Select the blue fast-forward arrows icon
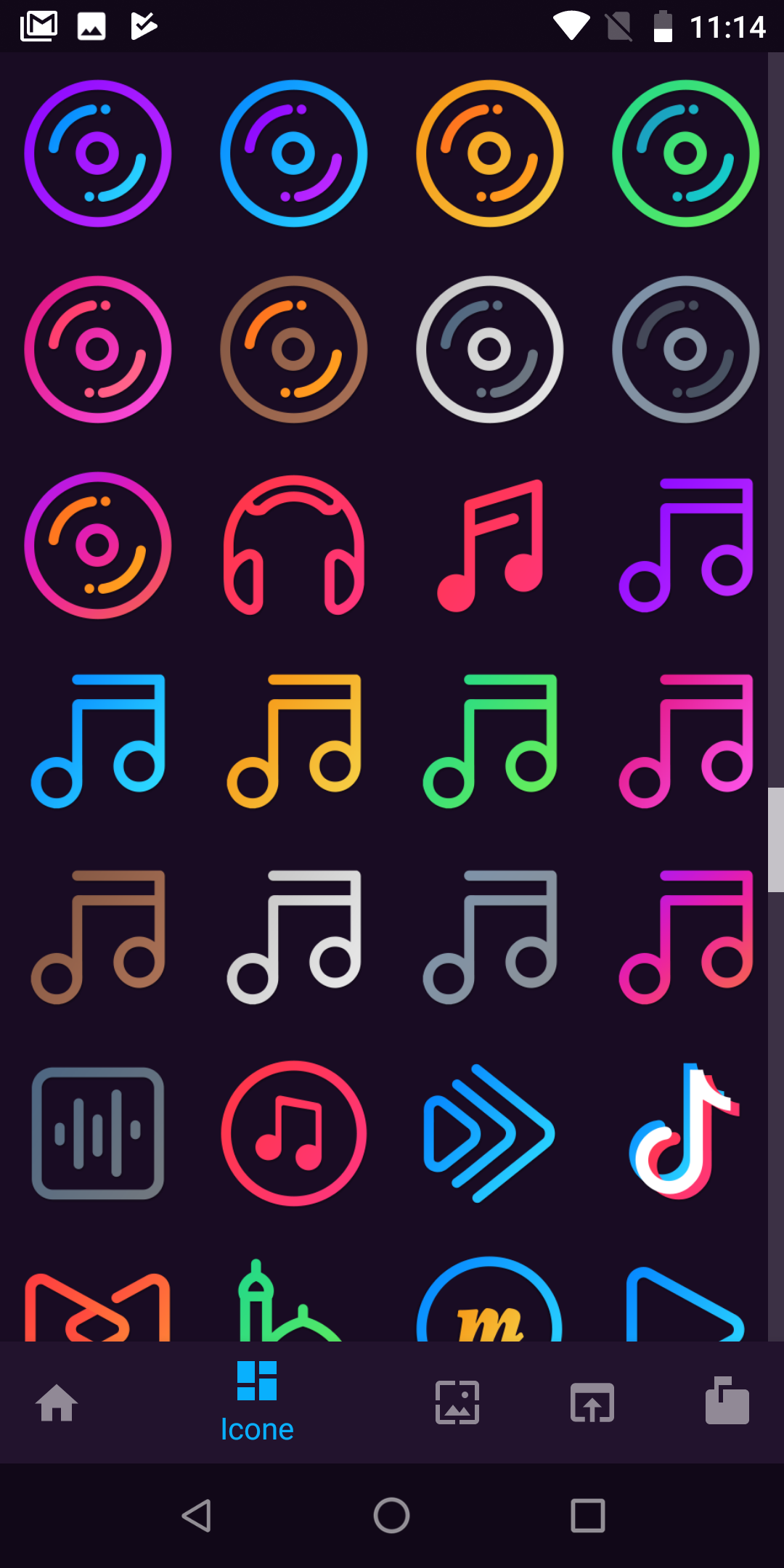This screenshot has height=1568, width=784. click(489, 1133)
